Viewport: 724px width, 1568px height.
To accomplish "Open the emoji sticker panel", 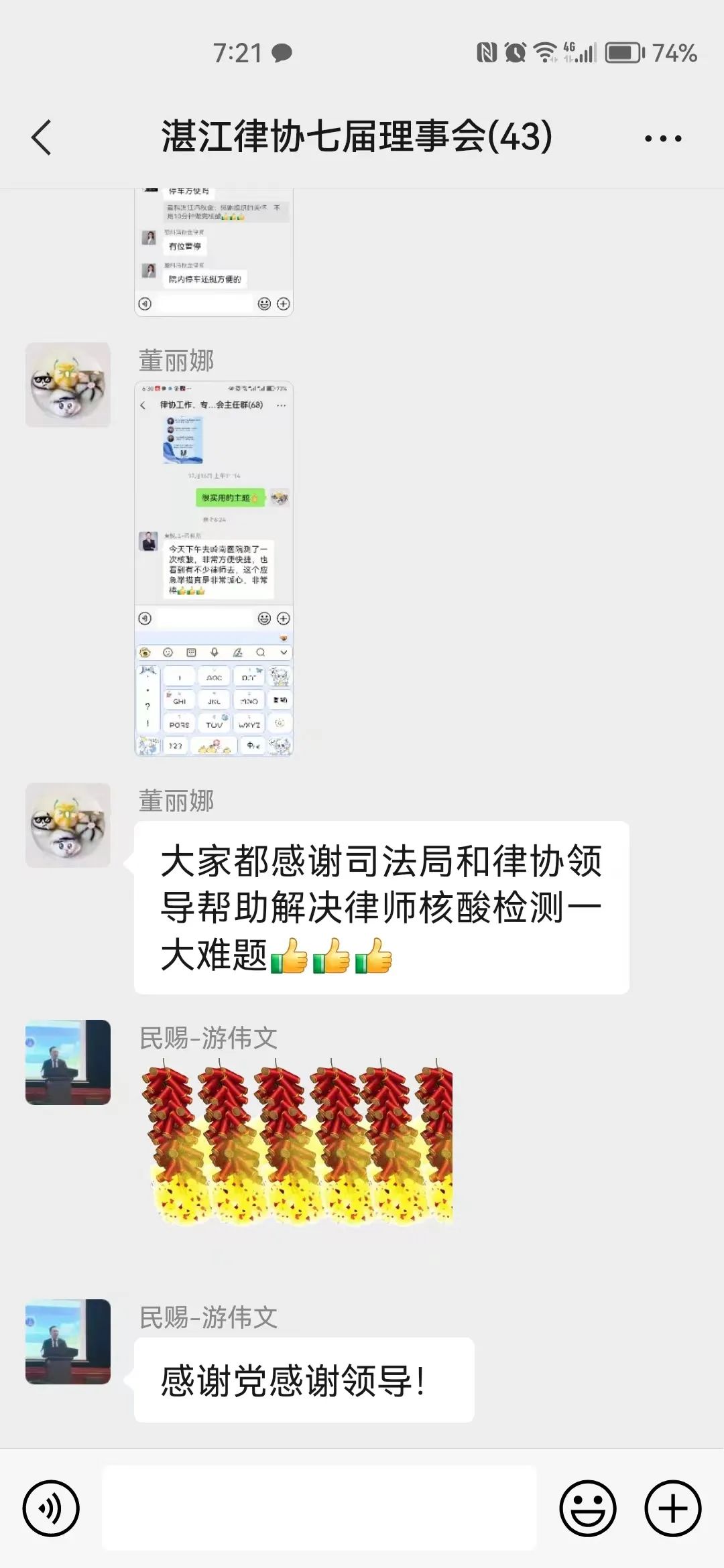I will [x=587, y=1508].
